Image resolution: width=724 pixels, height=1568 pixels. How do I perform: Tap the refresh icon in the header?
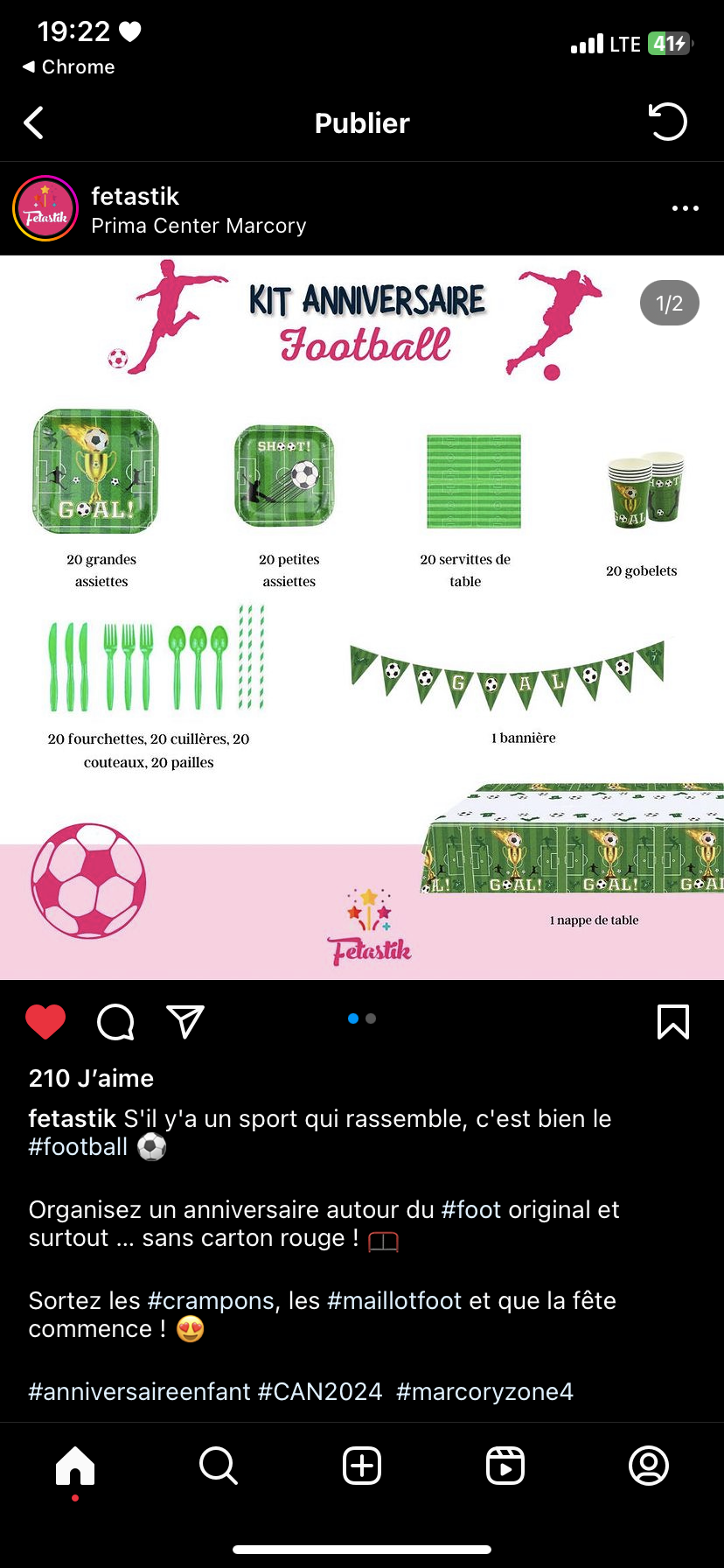pyautogui.click(x=668, y=122)
